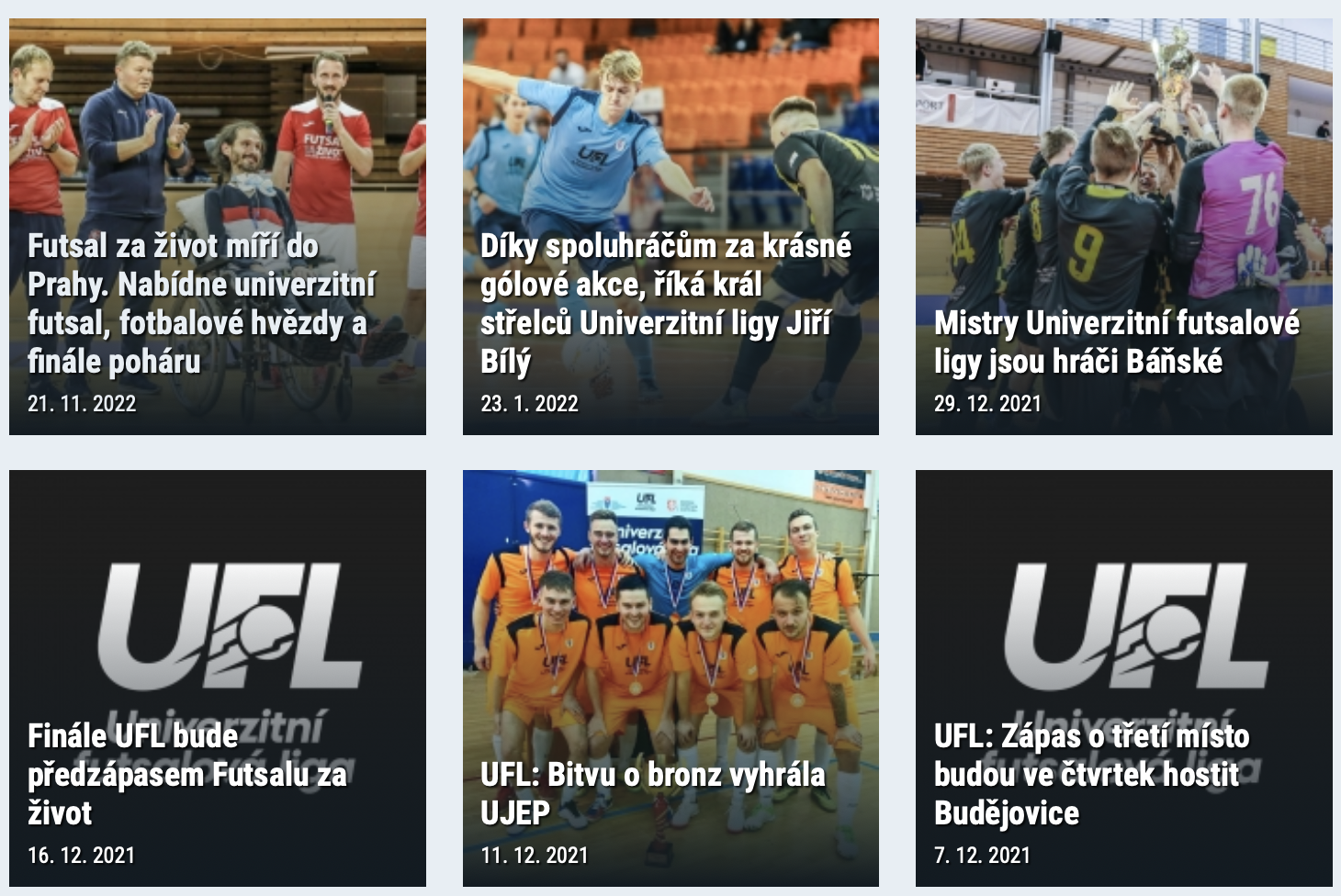1341x896 pixels.
Task: View UFL: Bitvu o bronz vyhrála UJEP
Action: point(652,793)
